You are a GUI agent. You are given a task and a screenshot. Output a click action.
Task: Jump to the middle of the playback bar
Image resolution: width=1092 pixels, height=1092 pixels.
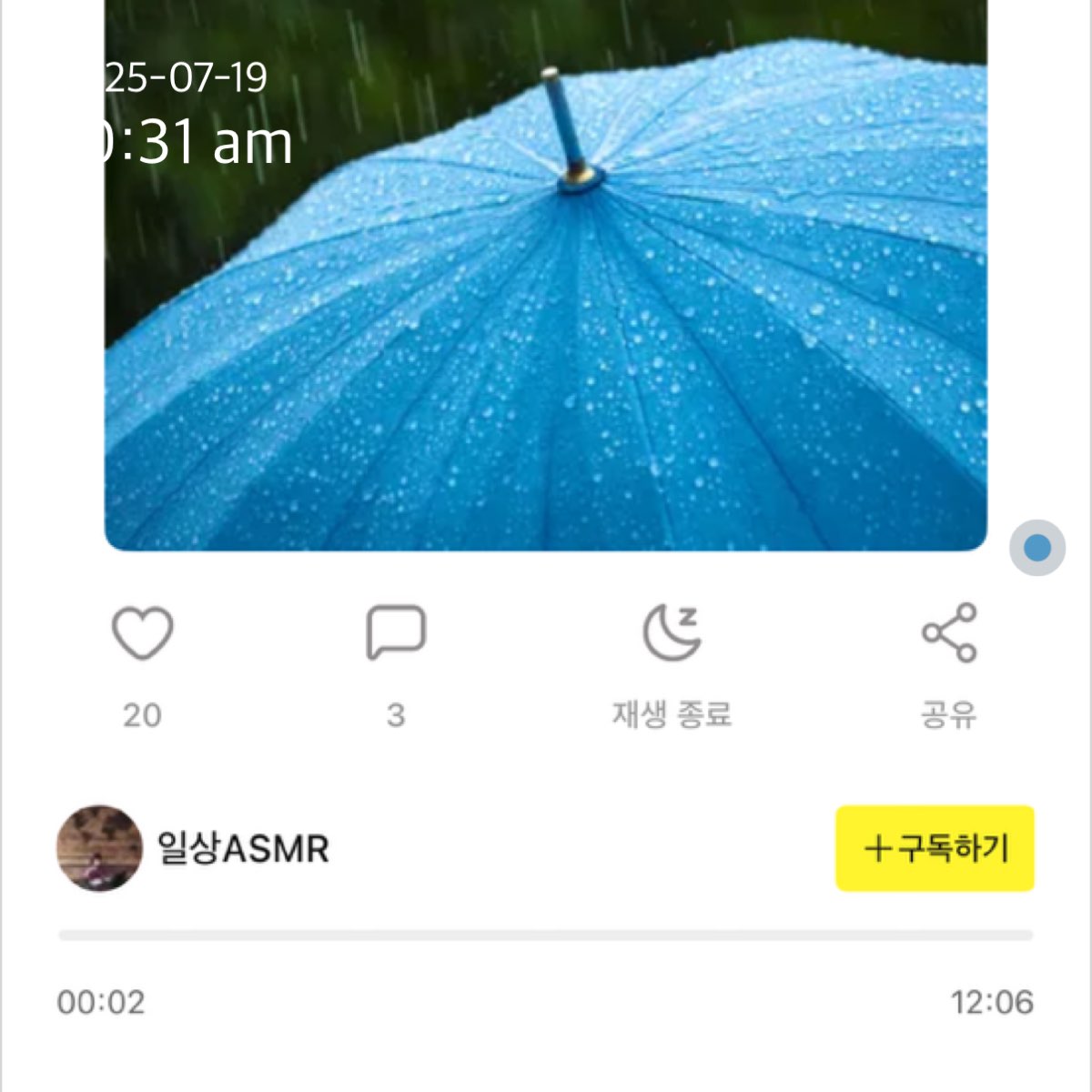(x=546, y=935)
